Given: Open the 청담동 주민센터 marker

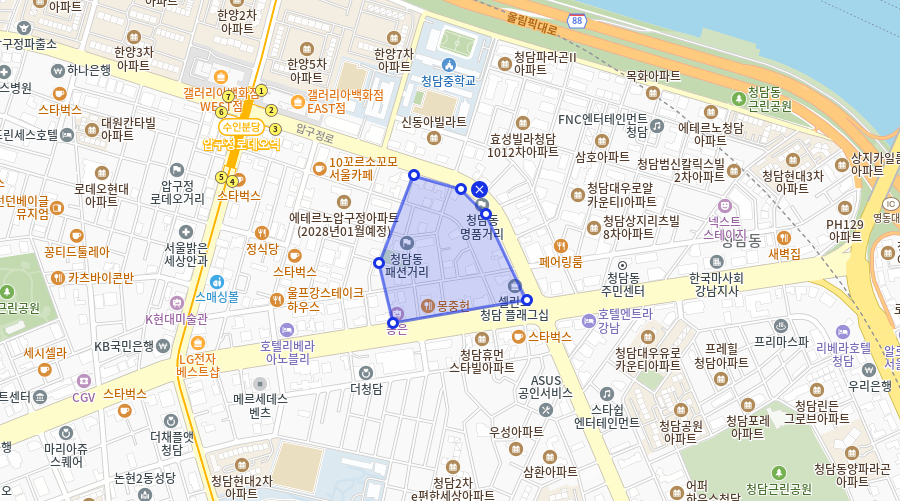Looking at the screenshot, I should (x=621, y=265).
